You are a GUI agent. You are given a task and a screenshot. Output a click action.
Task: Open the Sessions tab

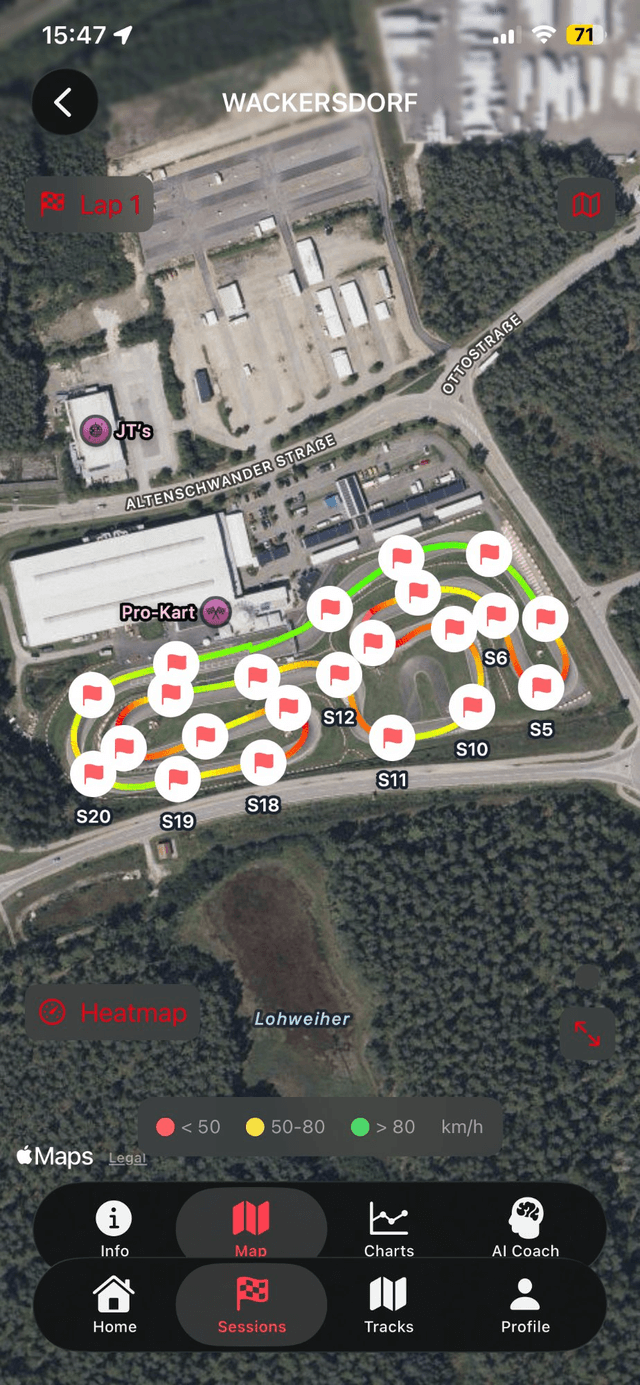point(251,1305)
